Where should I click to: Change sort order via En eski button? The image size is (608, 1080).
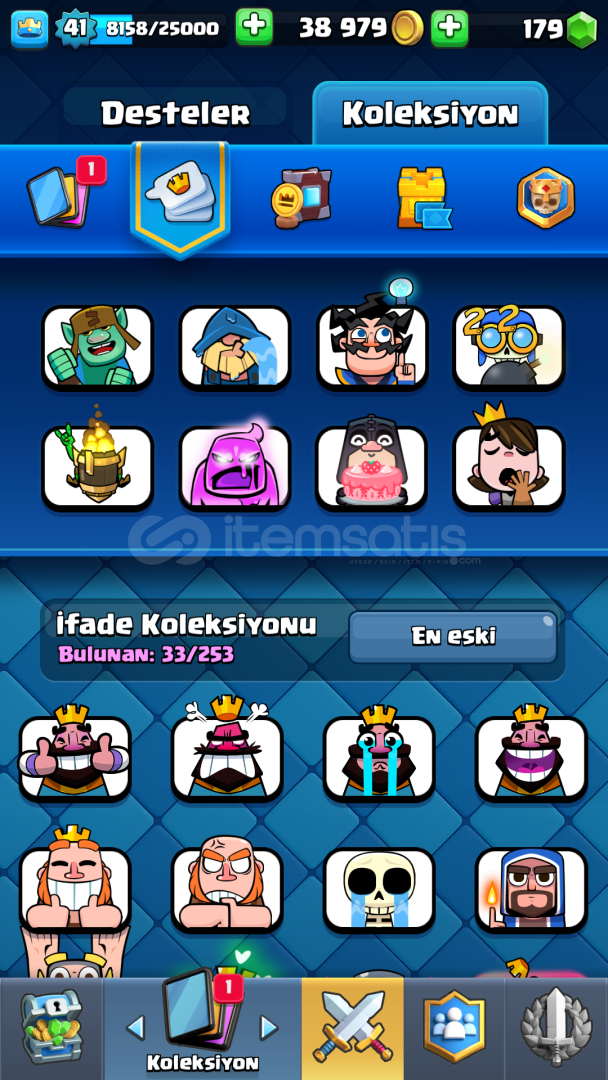[453, 636]
